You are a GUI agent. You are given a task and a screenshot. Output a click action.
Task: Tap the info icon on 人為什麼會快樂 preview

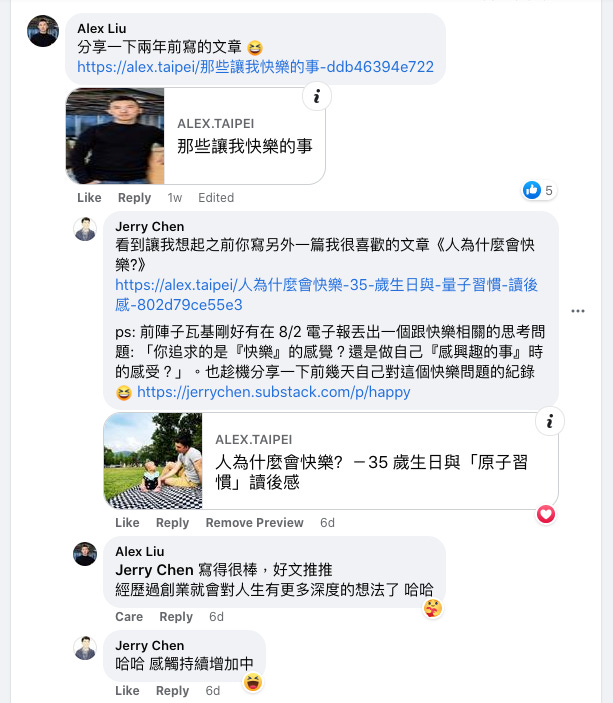pos(546,422)
